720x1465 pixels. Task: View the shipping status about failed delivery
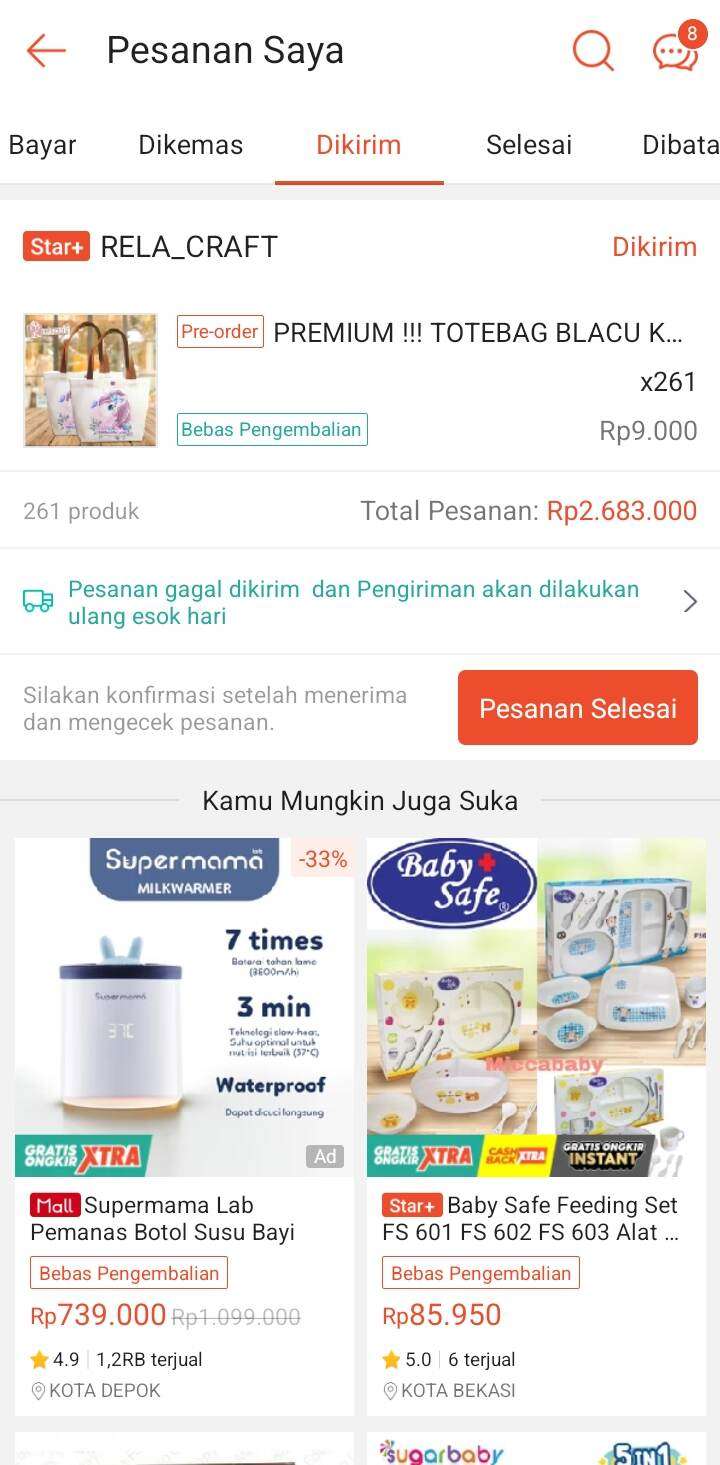[x=360, y=602]
